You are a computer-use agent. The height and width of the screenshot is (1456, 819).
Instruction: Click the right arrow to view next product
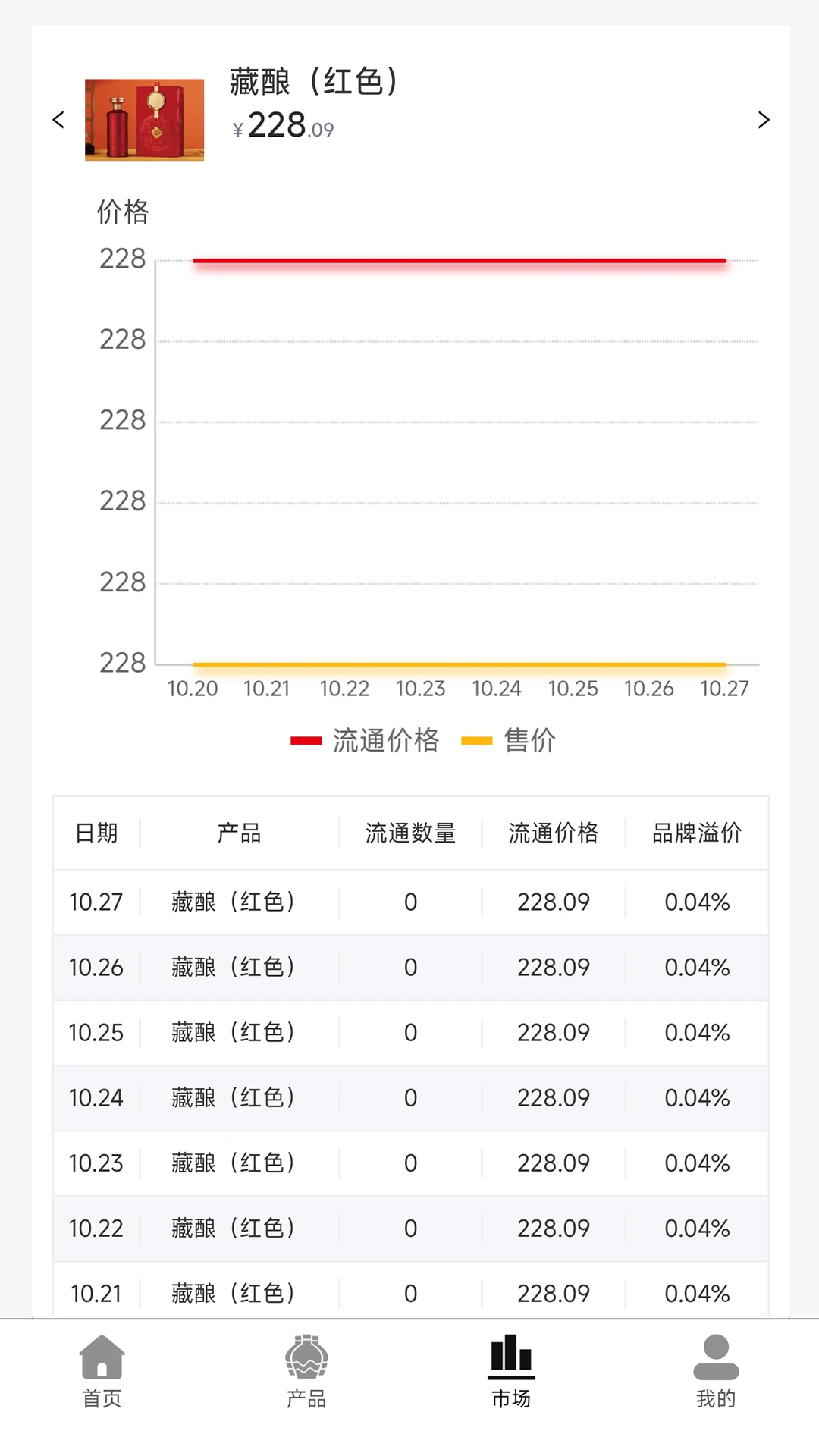coord(764,119)
